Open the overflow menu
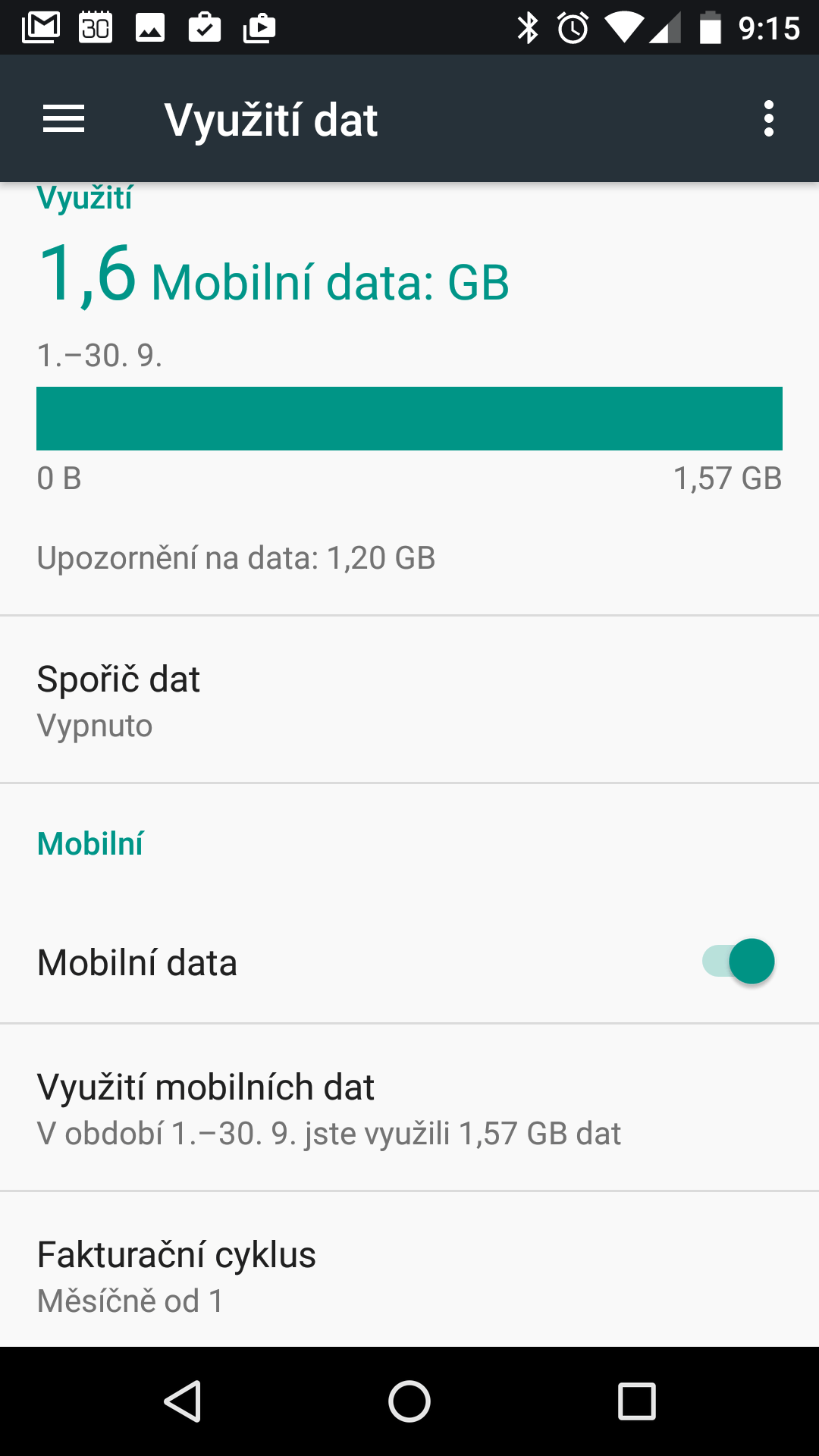819x1456 pixels. 769,119
